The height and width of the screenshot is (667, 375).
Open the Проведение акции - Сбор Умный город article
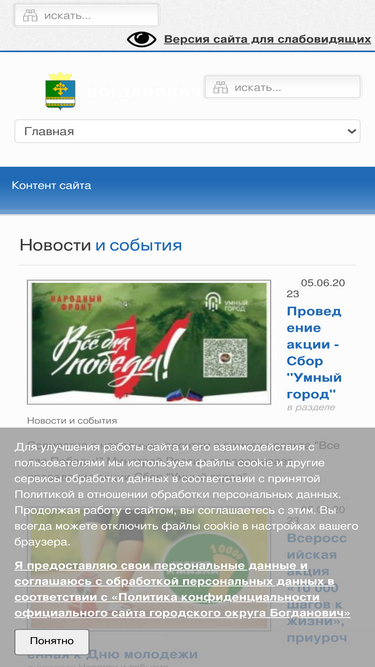click(x=314, y=353)
